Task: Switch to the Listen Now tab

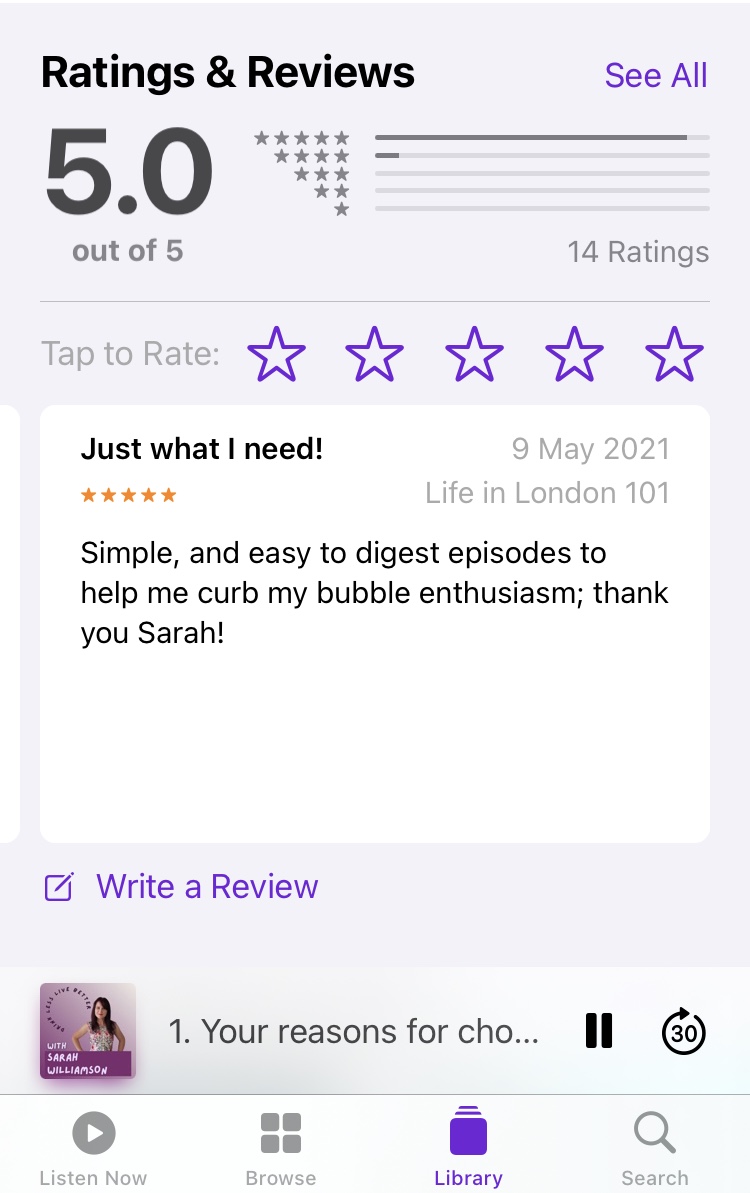Action: coord(93,1149)
